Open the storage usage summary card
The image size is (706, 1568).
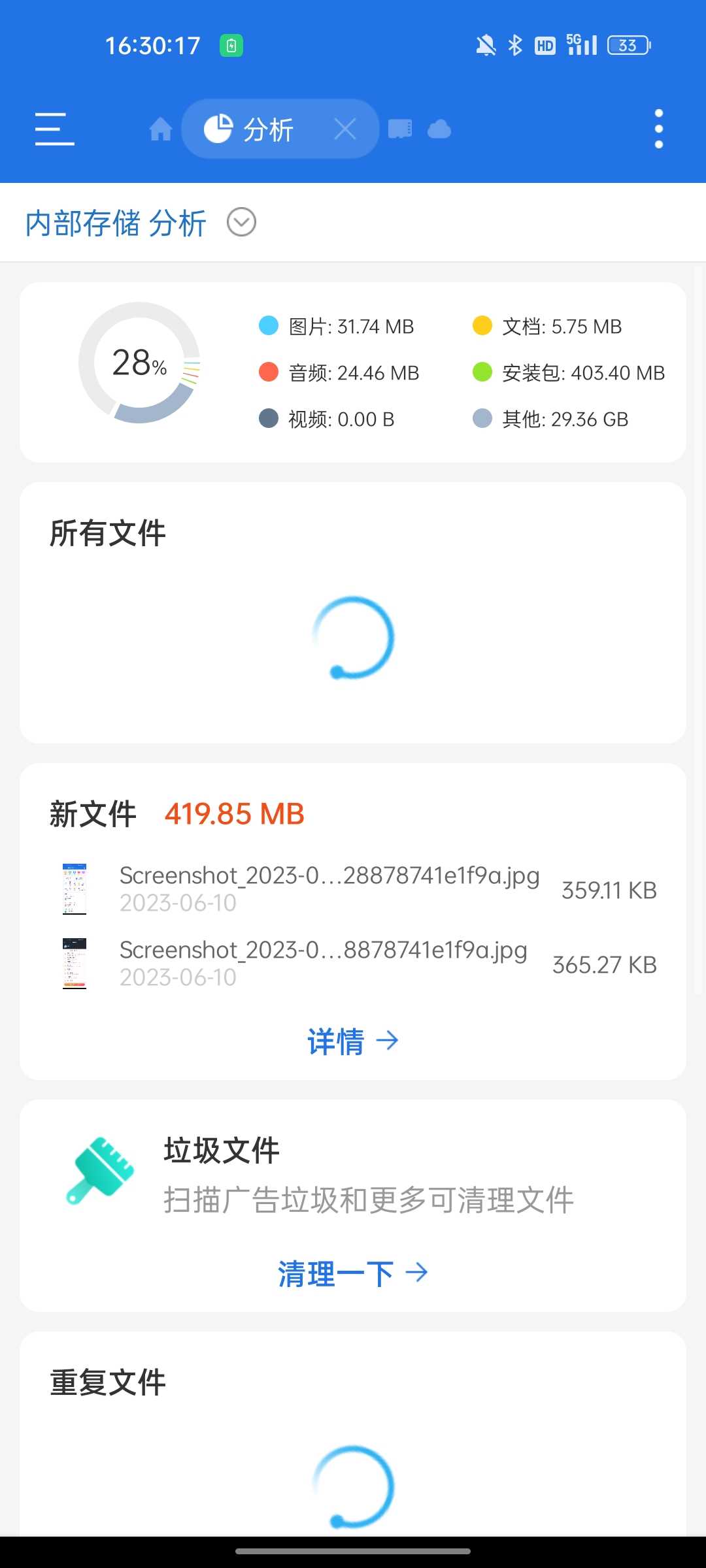(x=353, y=372)
